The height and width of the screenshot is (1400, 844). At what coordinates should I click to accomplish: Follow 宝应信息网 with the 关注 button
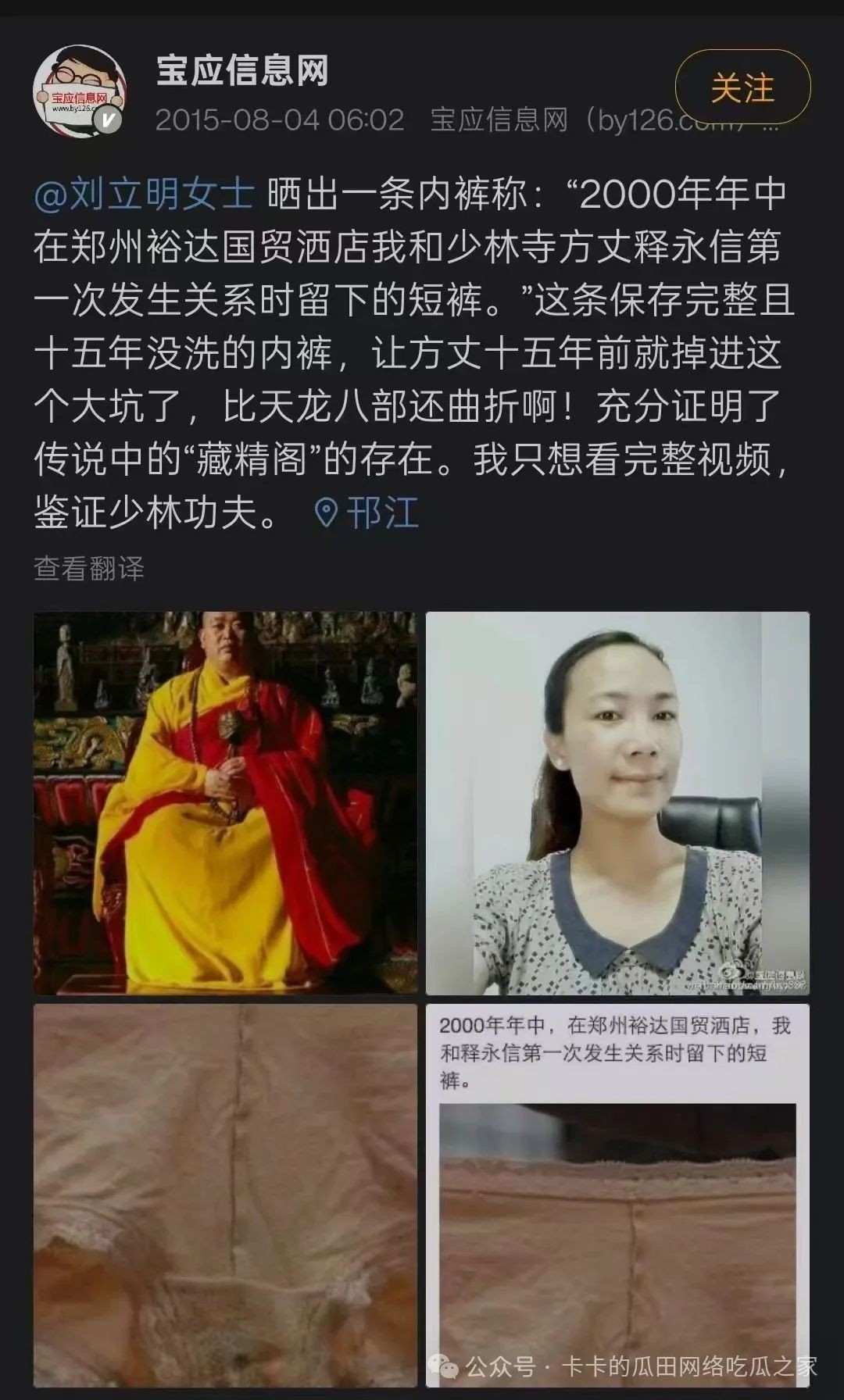pyautogui.click(x=742, y=87)
